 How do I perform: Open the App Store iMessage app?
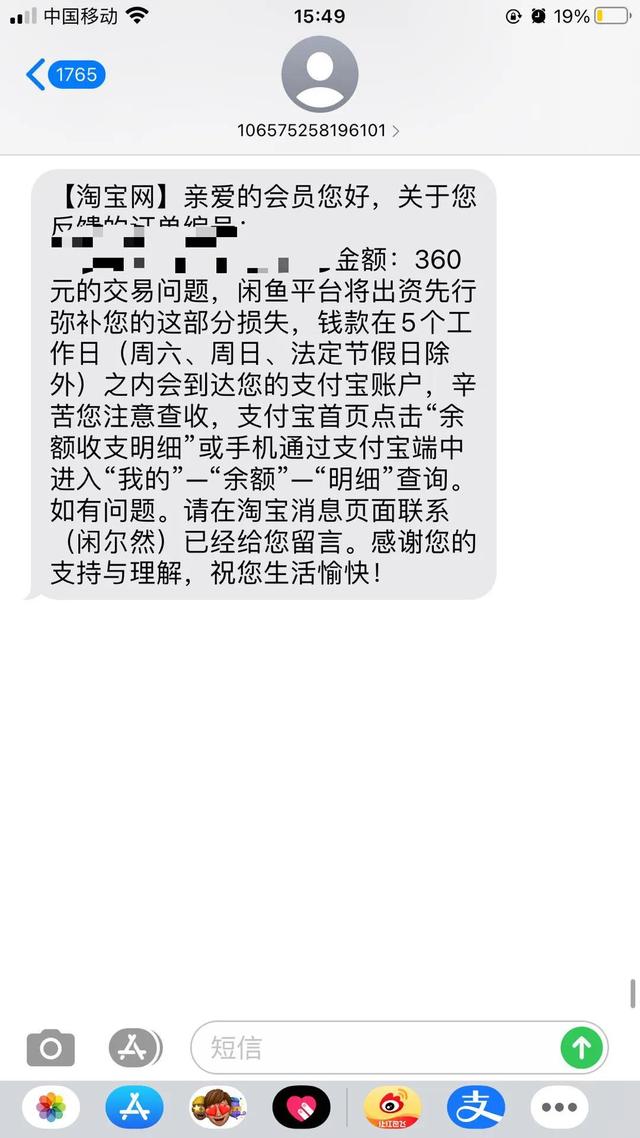click(134, 1108)
